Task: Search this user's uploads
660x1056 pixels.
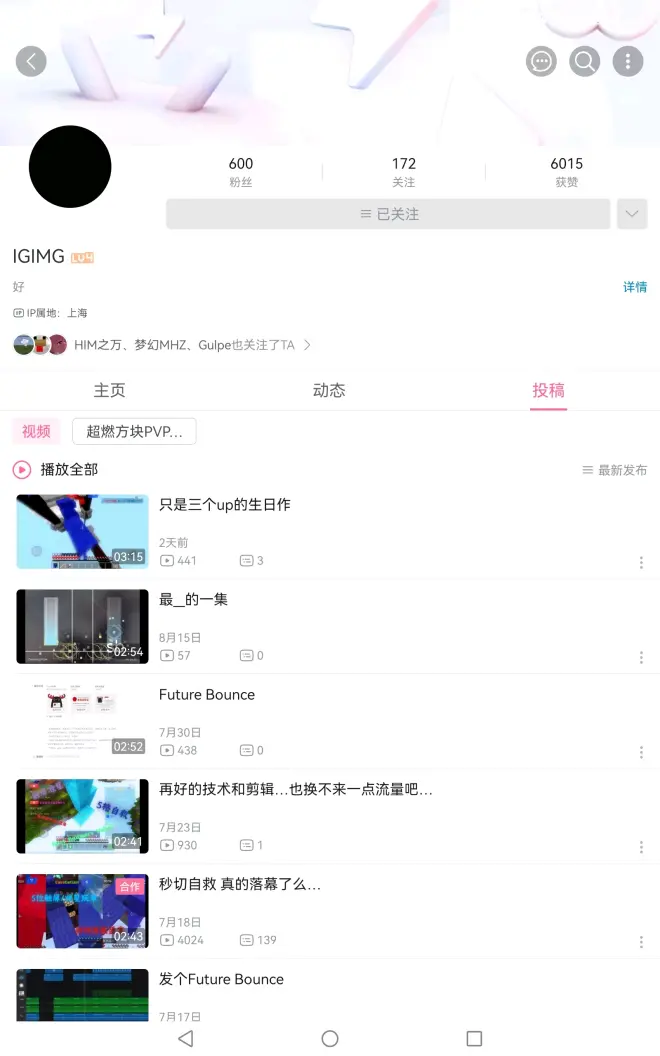Action: (x=584, y=62)
